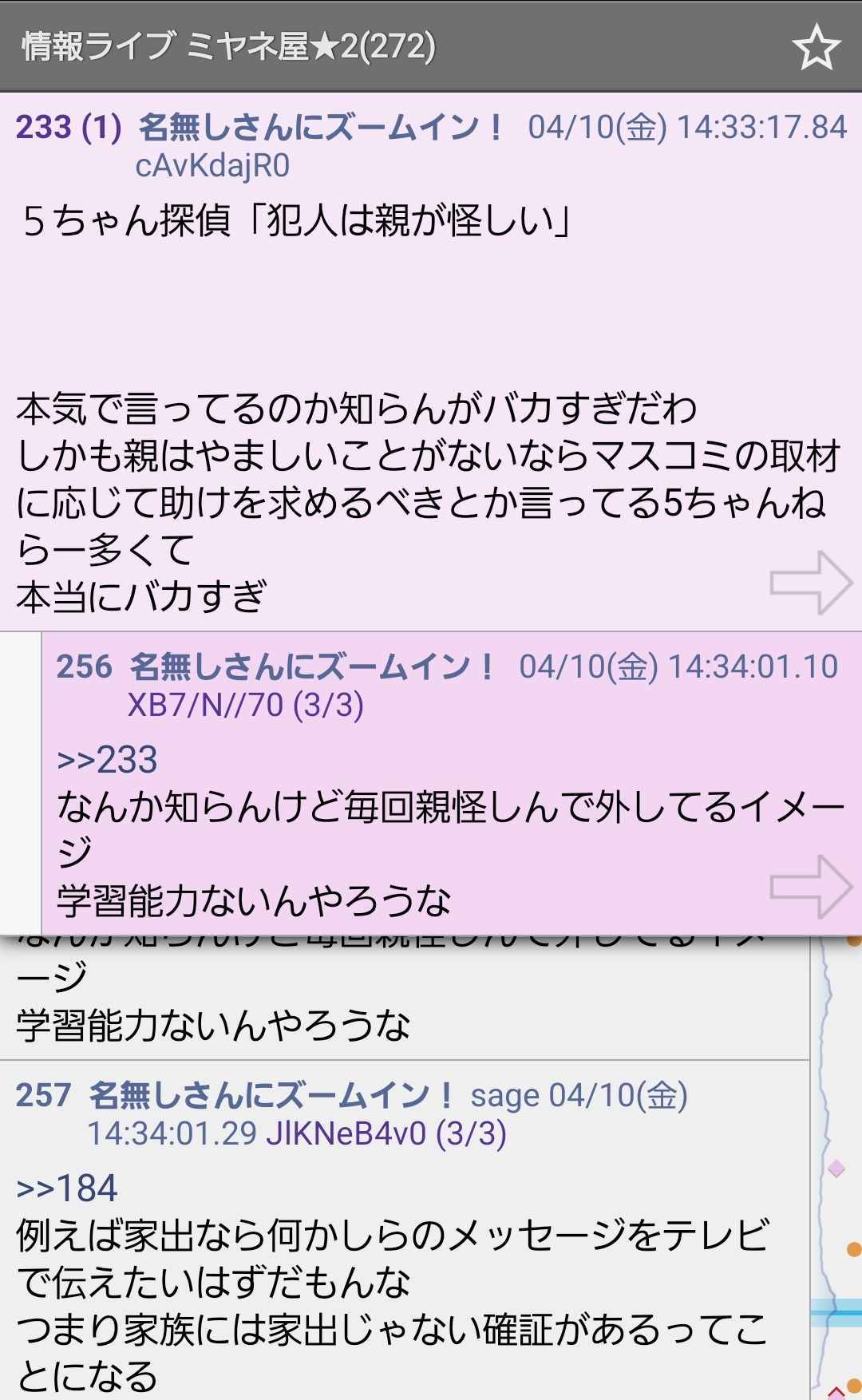Viewport: 862px width, 1400px height.
Task: Tap post number 257 header
Action: 44,1096
